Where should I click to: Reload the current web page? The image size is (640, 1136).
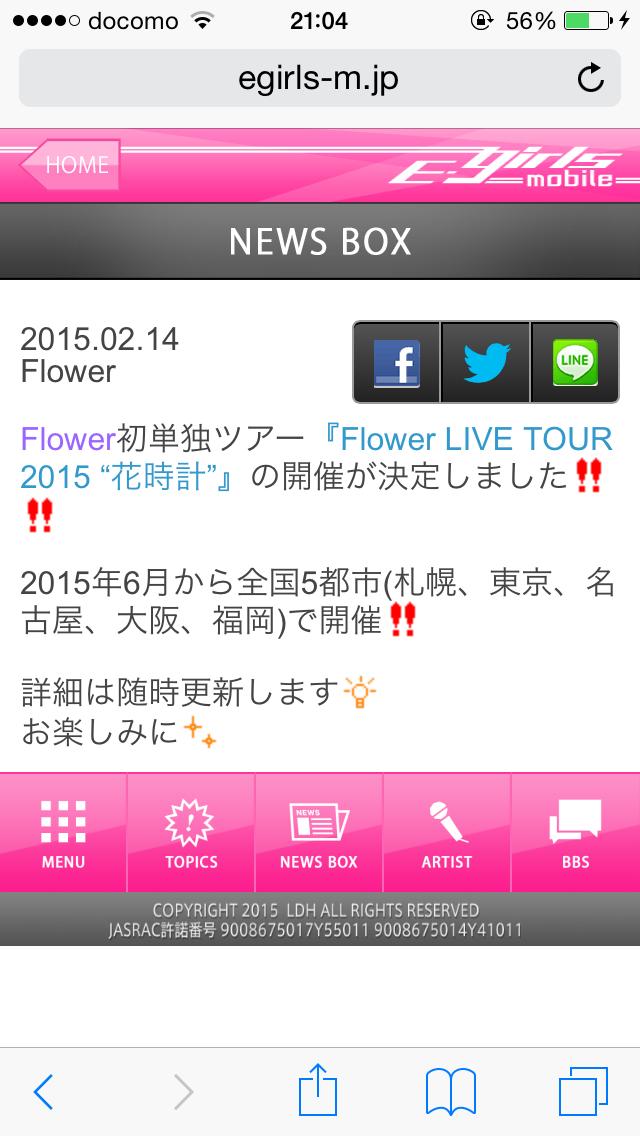coord(591,78)
